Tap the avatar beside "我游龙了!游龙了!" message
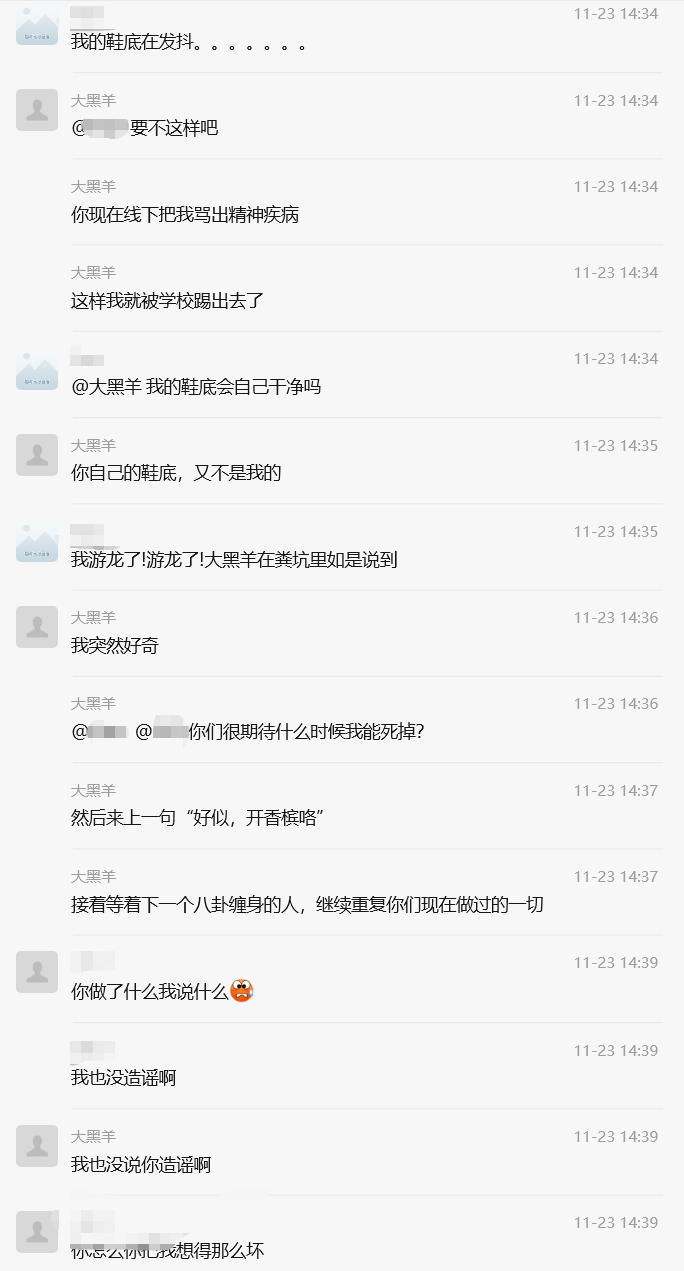Screen dimensions: 684x1271 coord(37,541)
